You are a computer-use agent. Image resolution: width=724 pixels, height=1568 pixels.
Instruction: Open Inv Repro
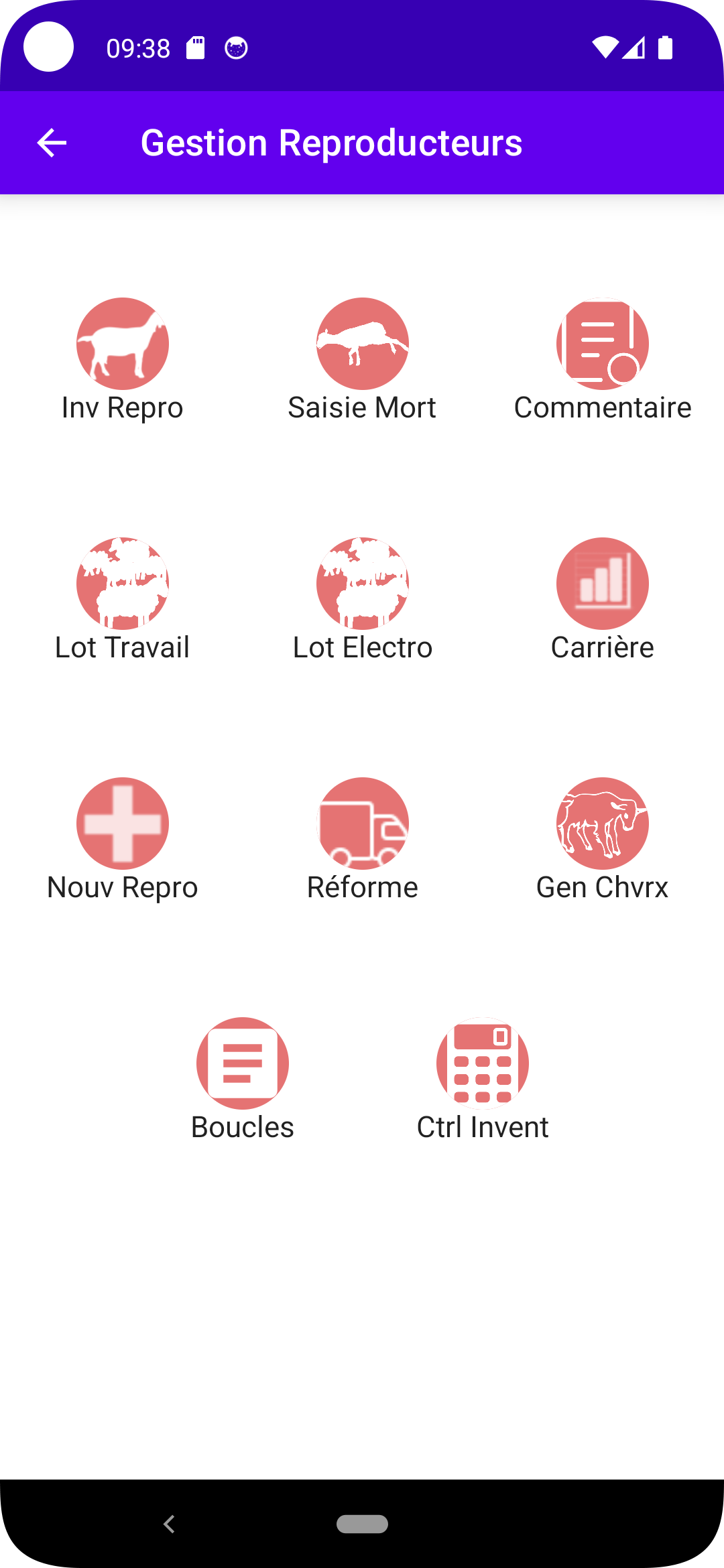click(122, 344)
